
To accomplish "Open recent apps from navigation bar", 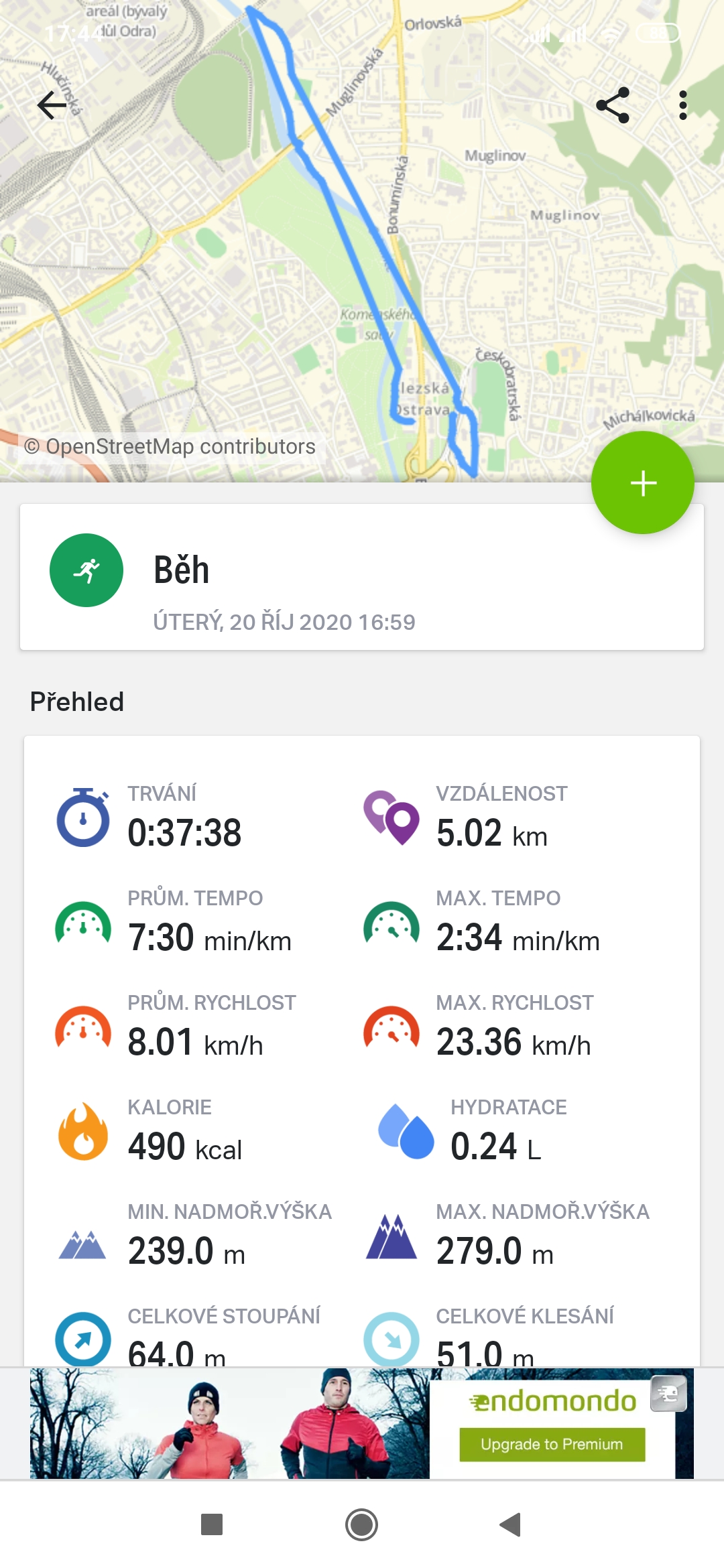I will 212,1524.
